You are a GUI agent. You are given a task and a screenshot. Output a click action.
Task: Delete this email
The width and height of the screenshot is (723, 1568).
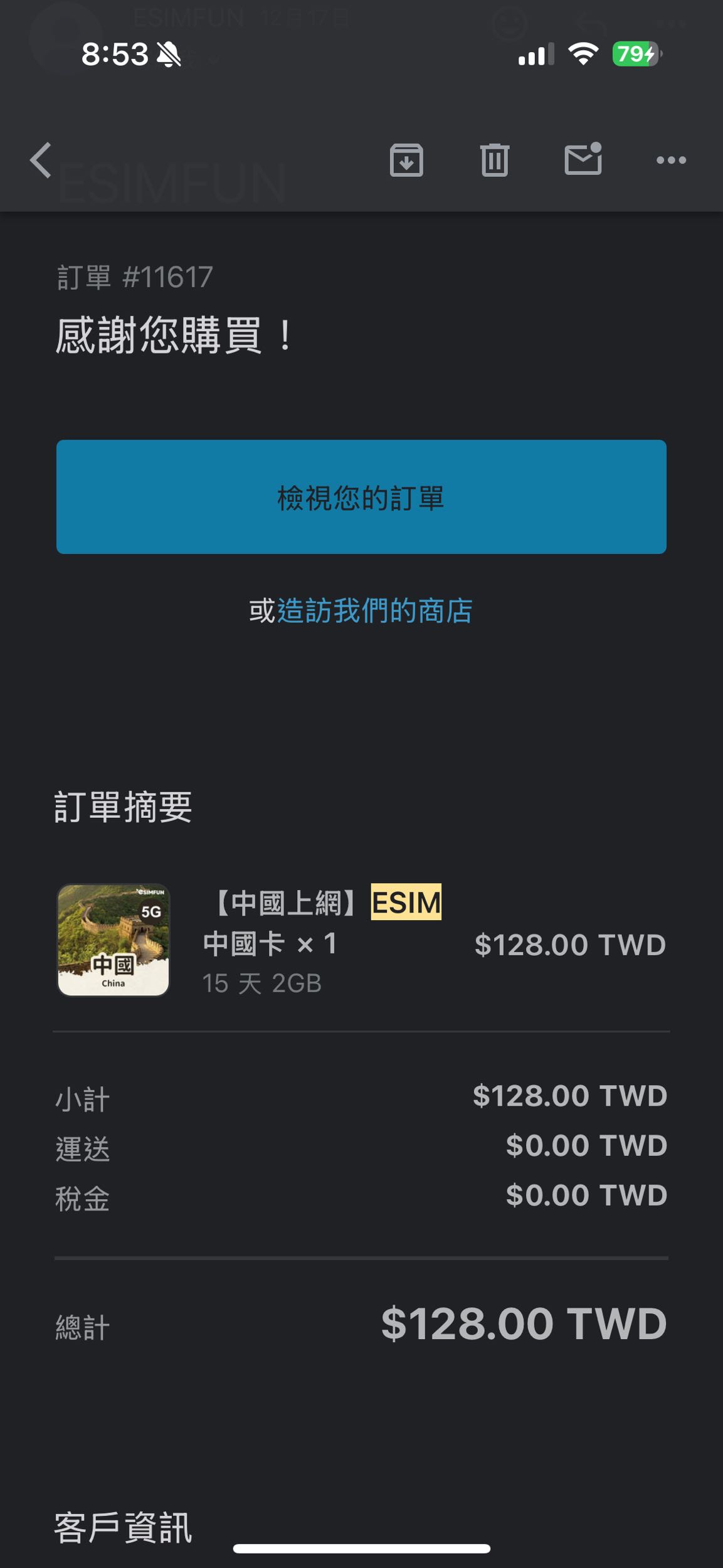click(x=494, y=160)
